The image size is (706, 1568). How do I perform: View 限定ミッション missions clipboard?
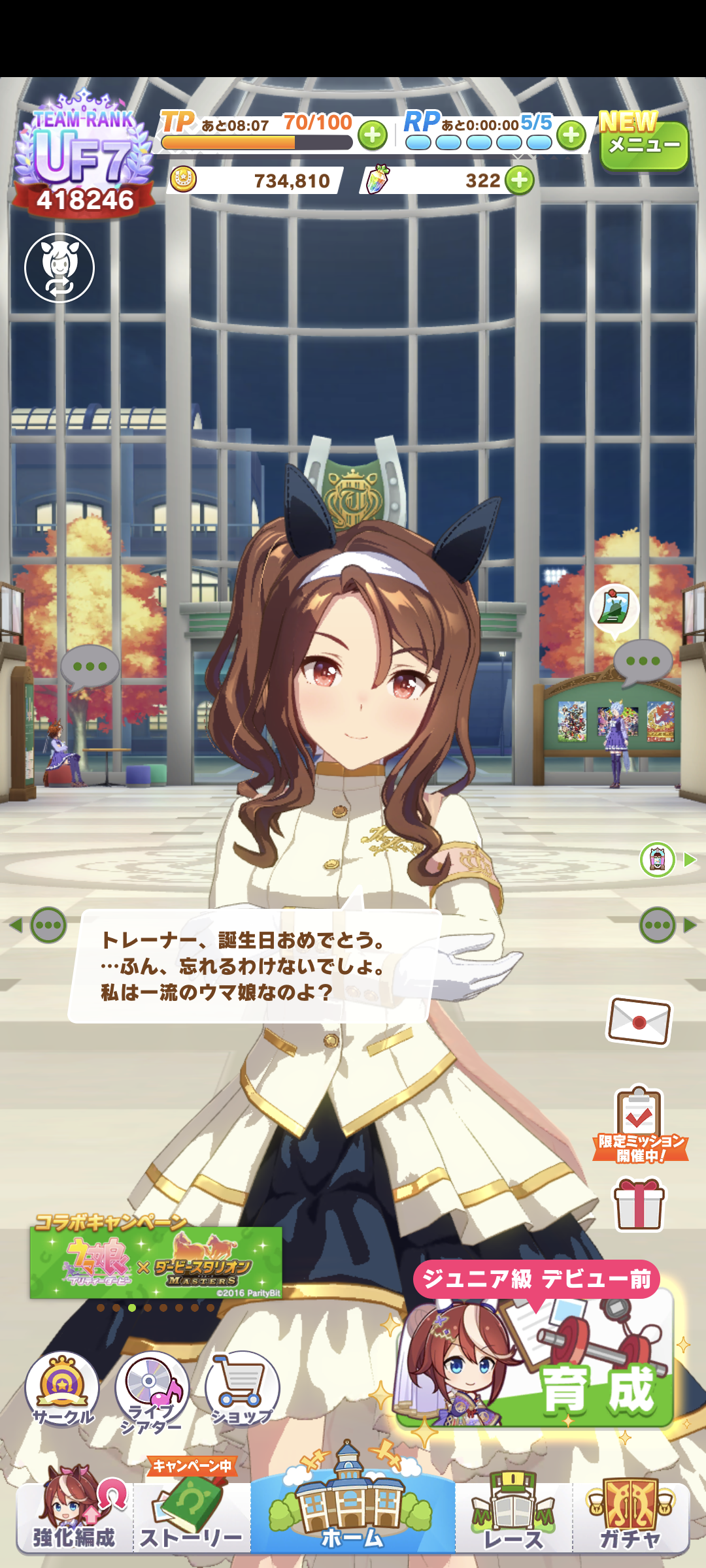[x=639, y=1124]
